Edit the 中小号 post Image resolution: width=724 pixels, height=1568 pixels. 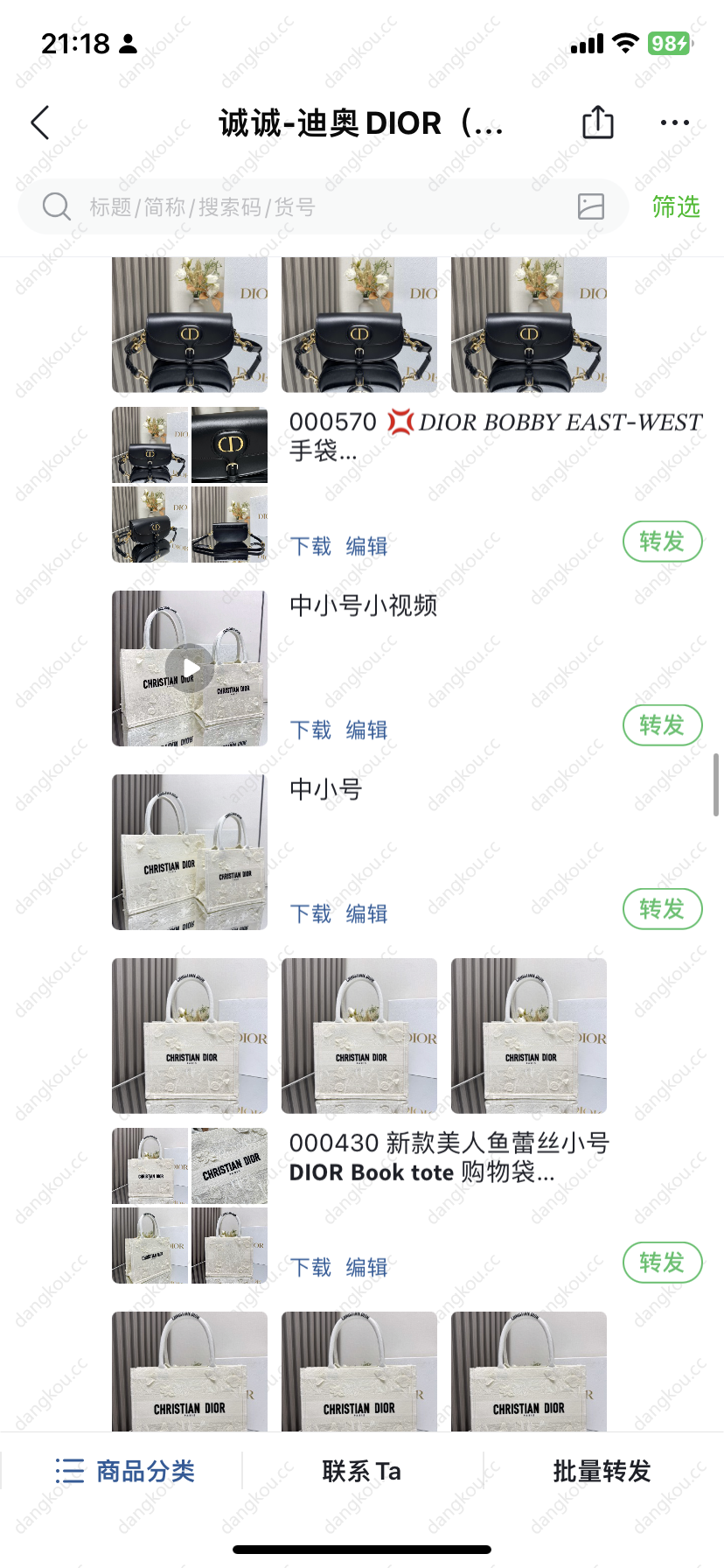(x=366, y=914)
